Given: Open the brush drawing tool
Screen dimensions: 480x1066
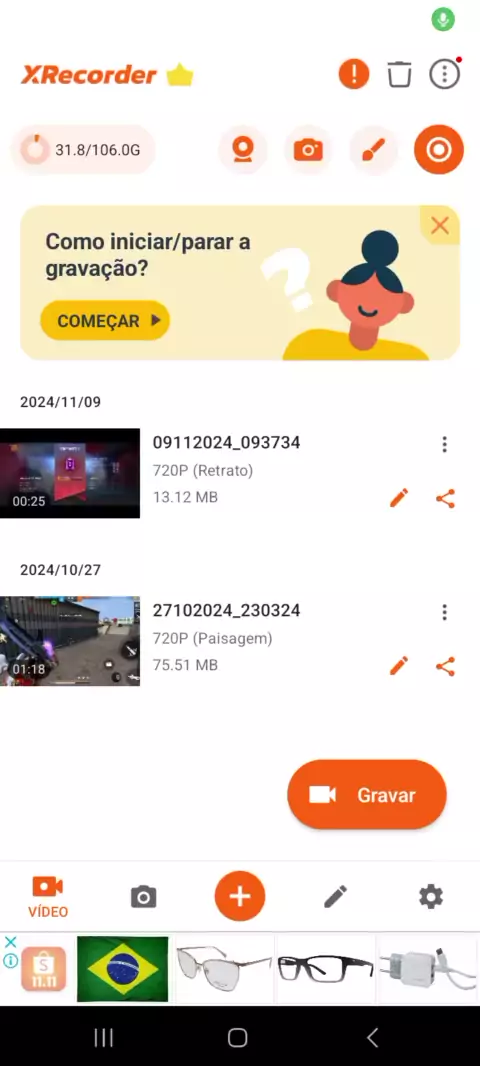Looking at the screenshot, I should click(x=373, y=150).
